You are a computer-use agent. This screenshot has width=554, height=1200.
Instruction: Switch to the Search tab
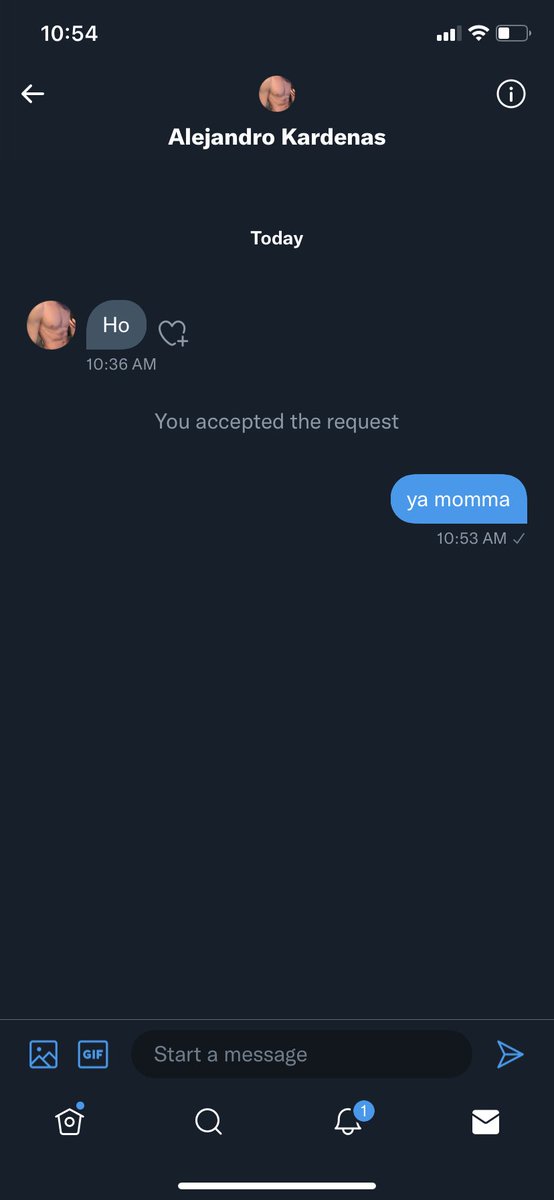(208, 1122)
